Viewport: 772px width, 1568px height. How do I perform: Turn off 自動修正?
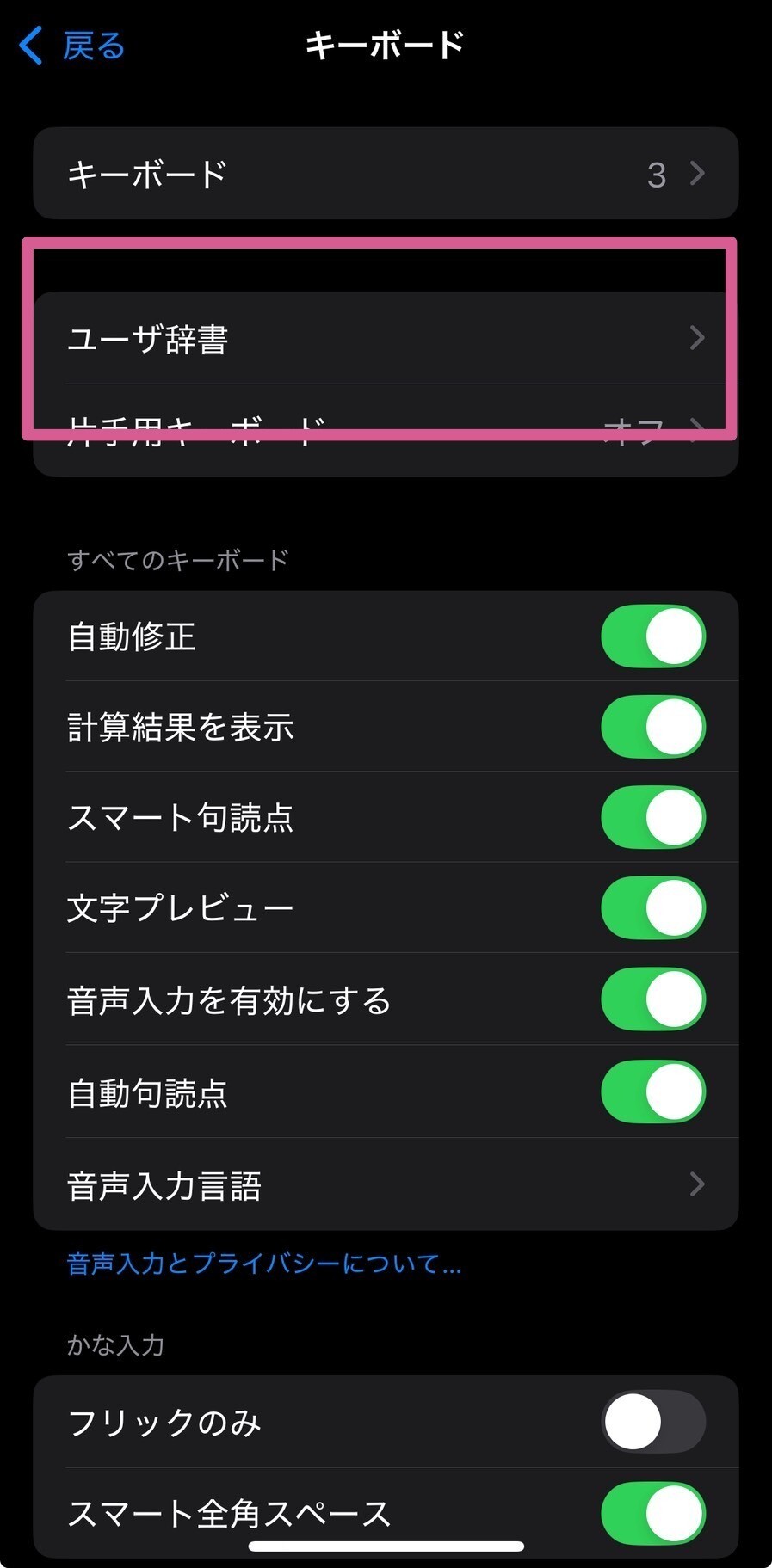pos(652,636)
